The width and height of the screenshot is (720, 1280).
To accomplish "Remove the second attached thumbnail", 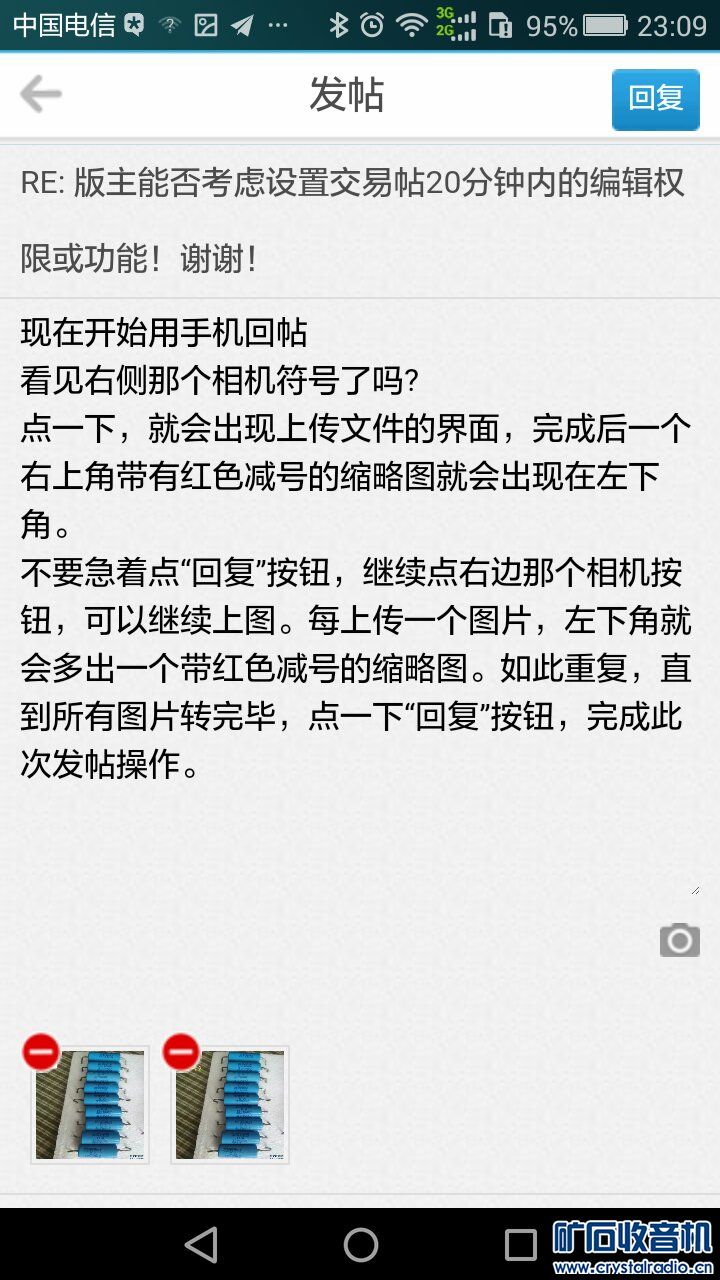I will (181, 1052).
